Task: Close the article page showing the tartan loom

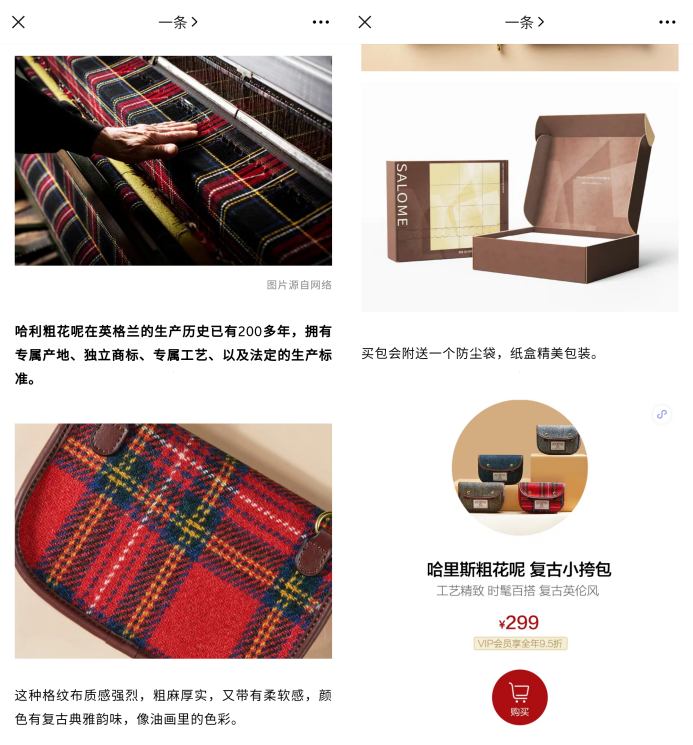Action: coord(18,22)
